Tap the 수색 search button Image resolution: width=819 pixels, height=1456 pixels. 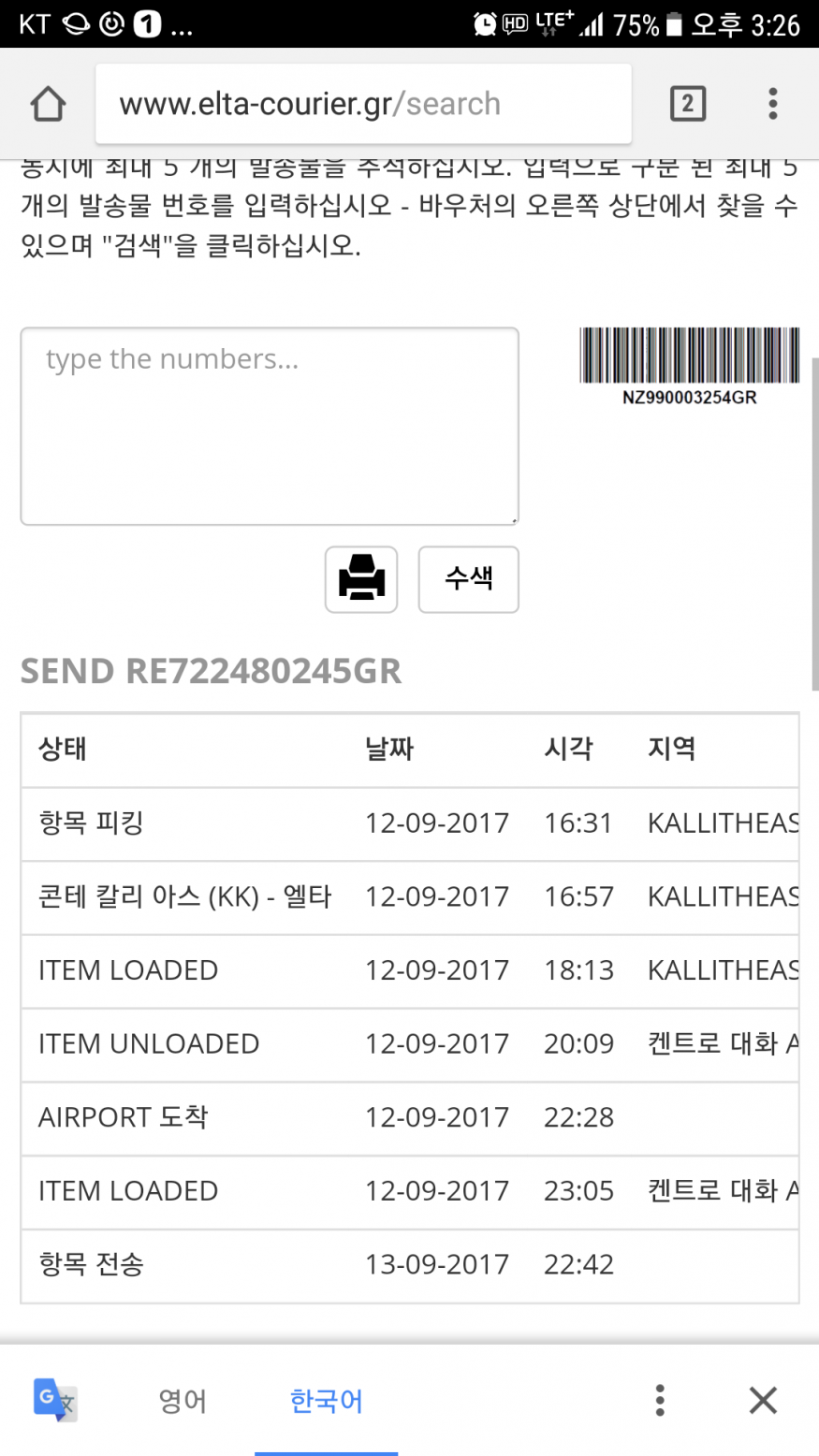point(468,579)
